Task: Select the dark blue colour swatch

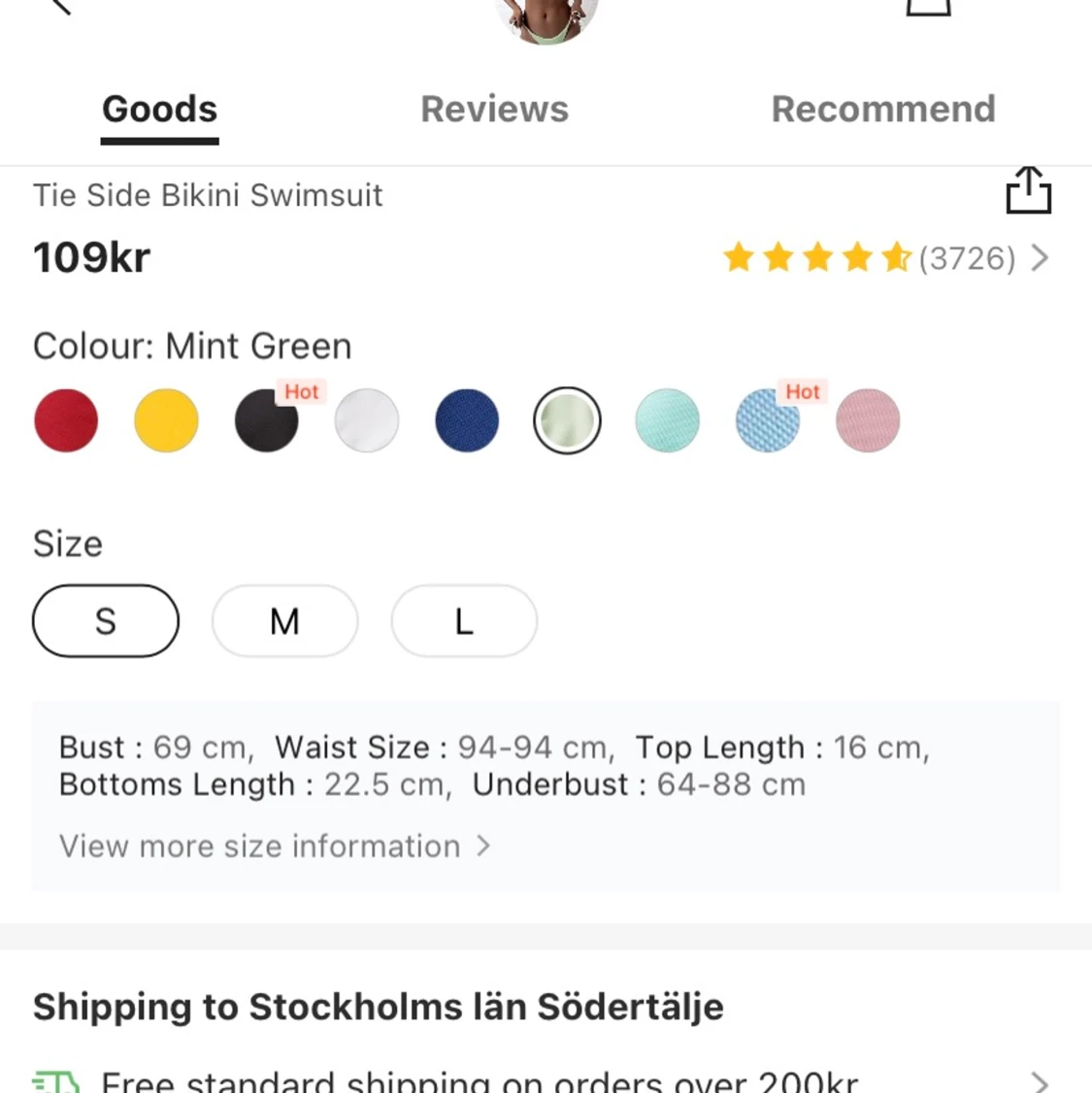Action: coord(466,420)
